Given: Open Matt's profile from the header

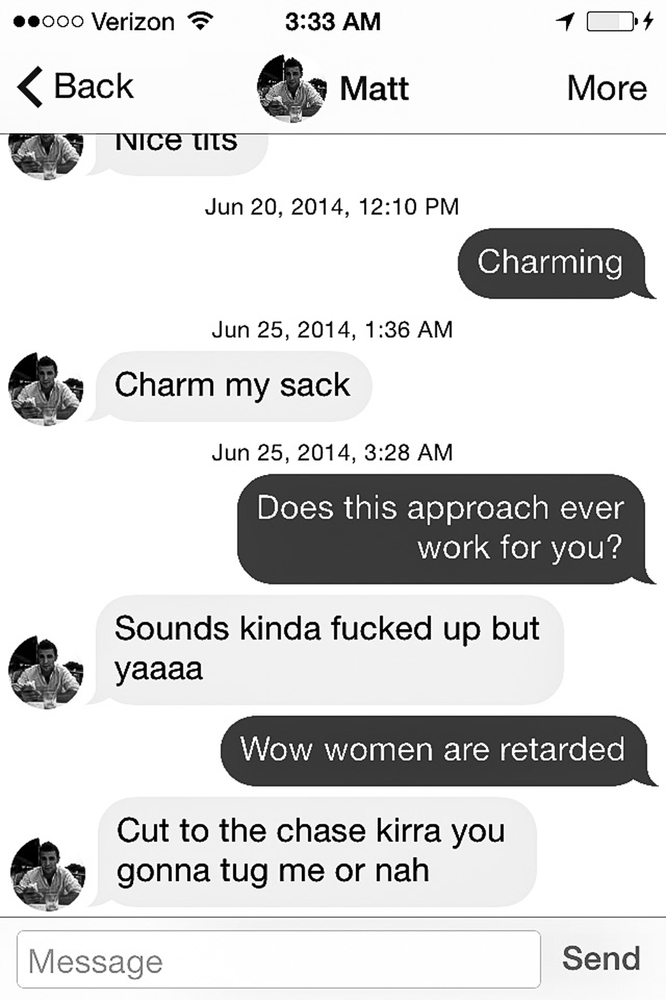Looking at the screenshot, I should [333, 88].
